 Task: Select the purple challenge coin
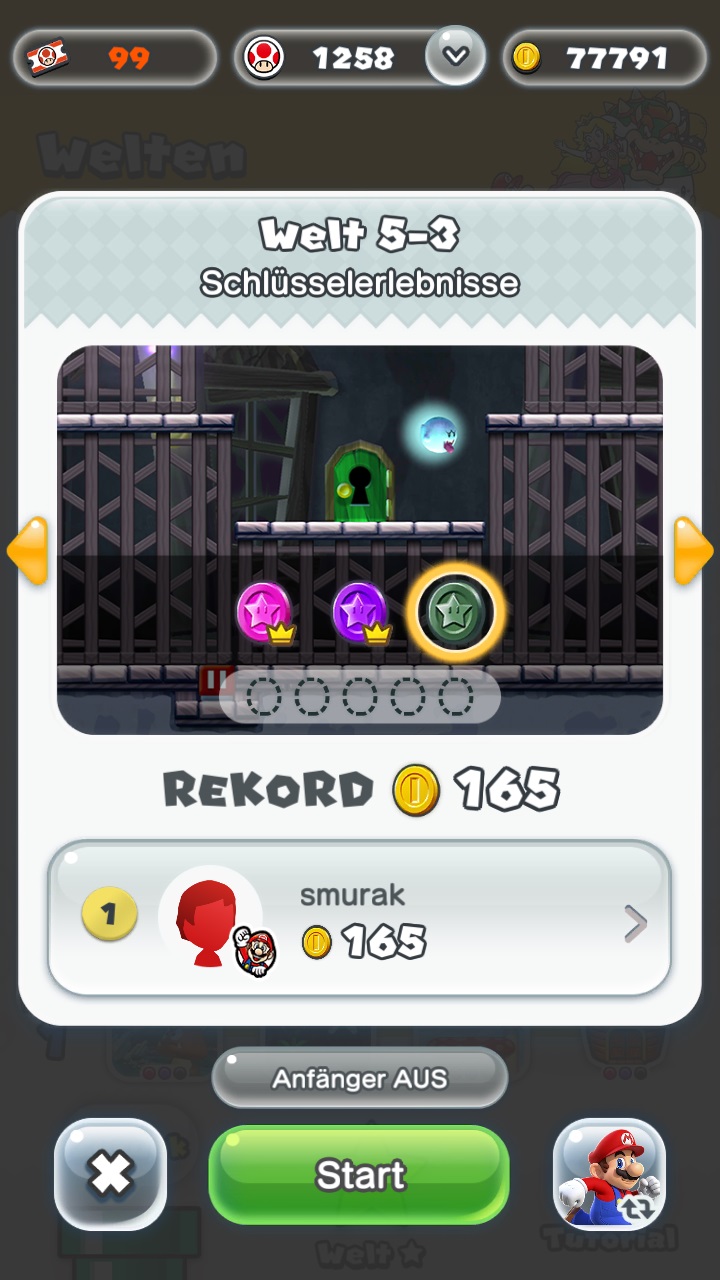tap(359, 611)
